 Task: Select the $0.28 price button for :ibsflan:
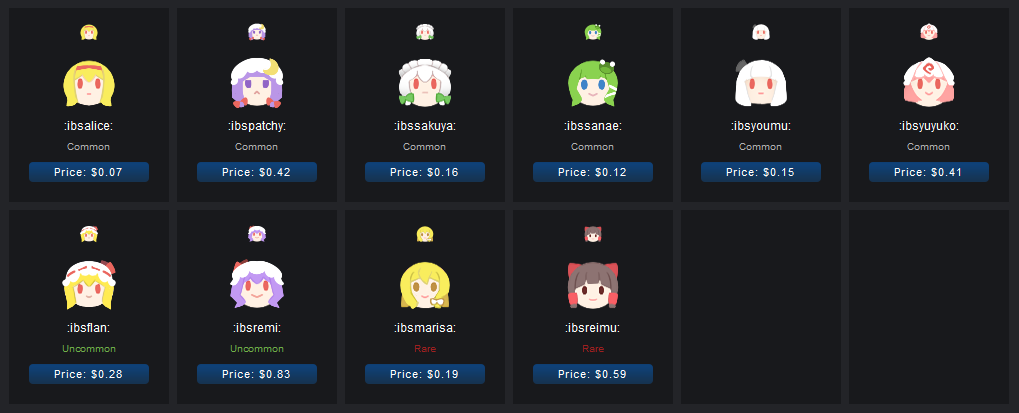[89, 374]
